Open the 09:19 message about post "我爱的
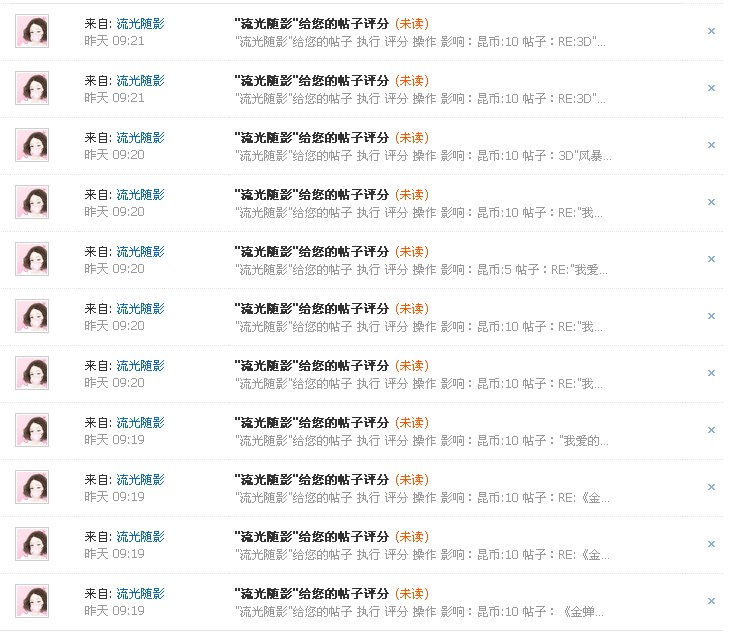The width and height of the screenshot is (733, 632). tap(311, 422)
